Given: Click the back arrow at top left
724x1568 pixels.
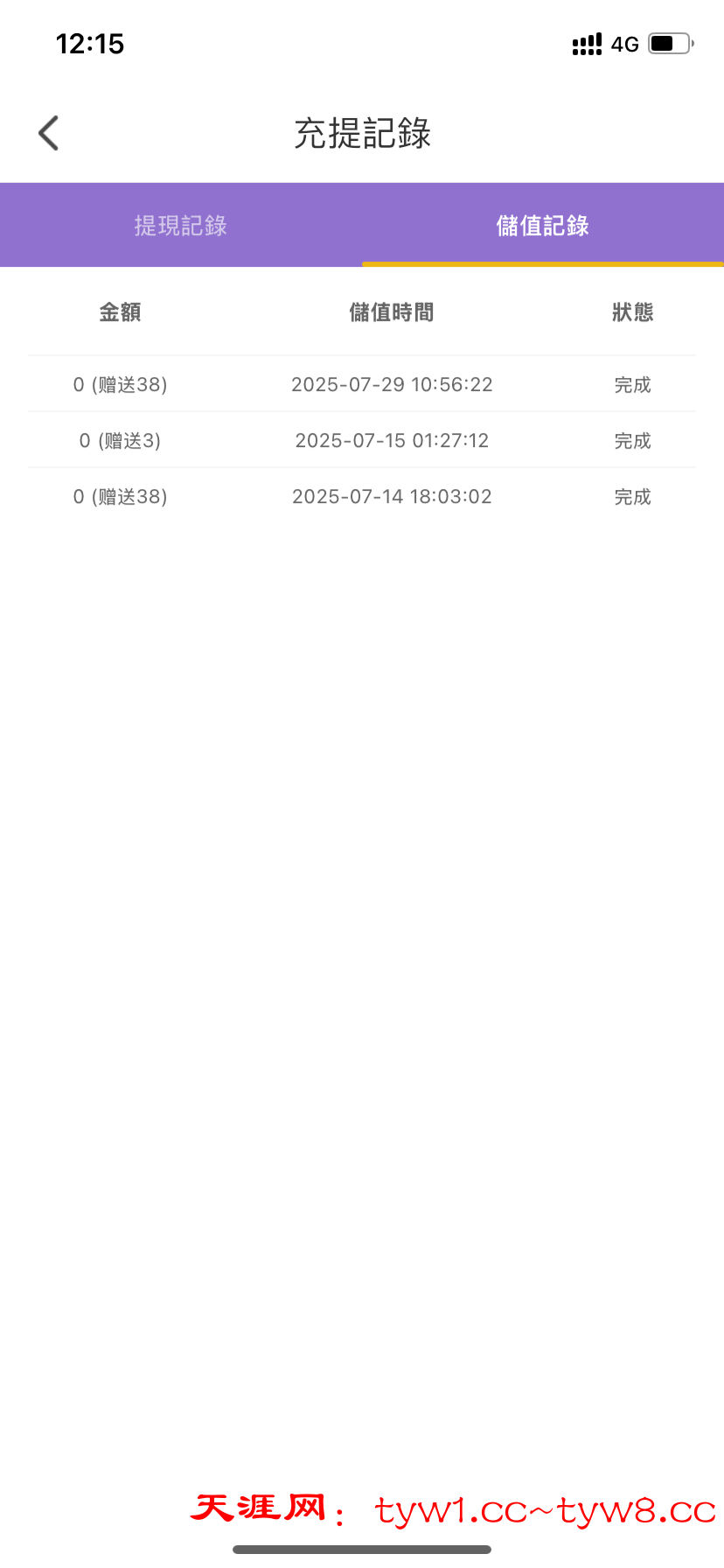Looking at the screenshot, I should coord(48,132).
